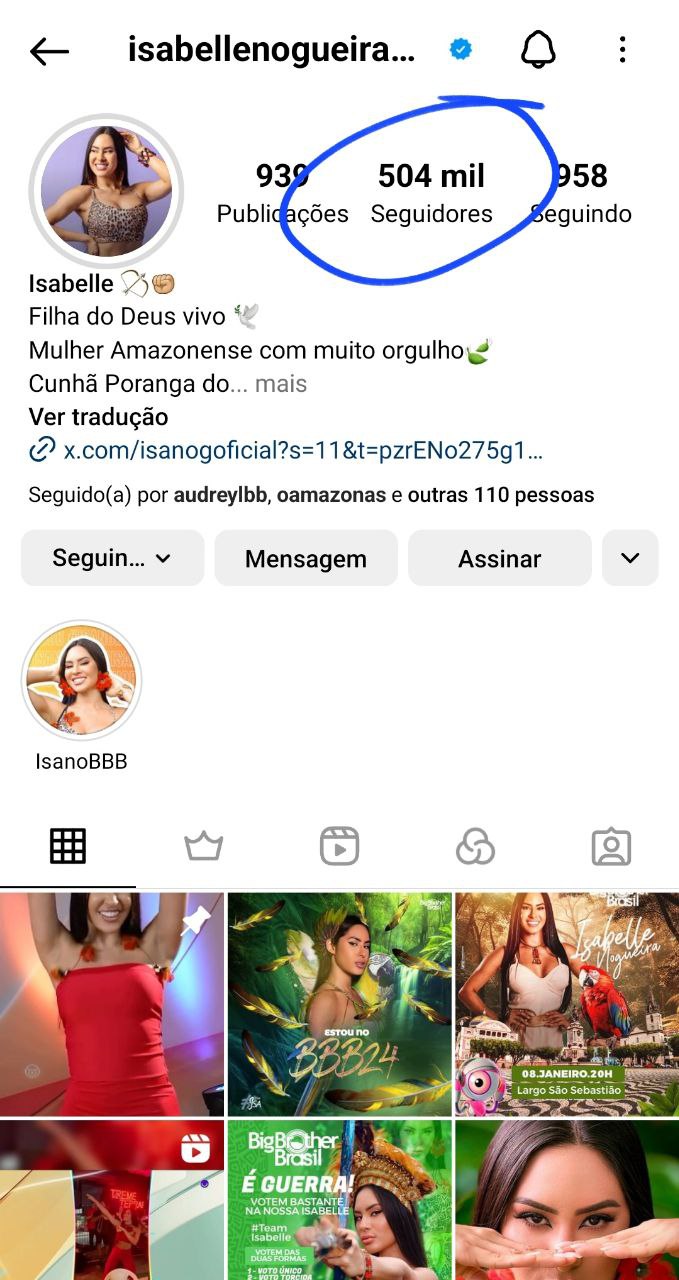Open the Seguindo dropdown button

pyautogui.click(x=112, y=558)
